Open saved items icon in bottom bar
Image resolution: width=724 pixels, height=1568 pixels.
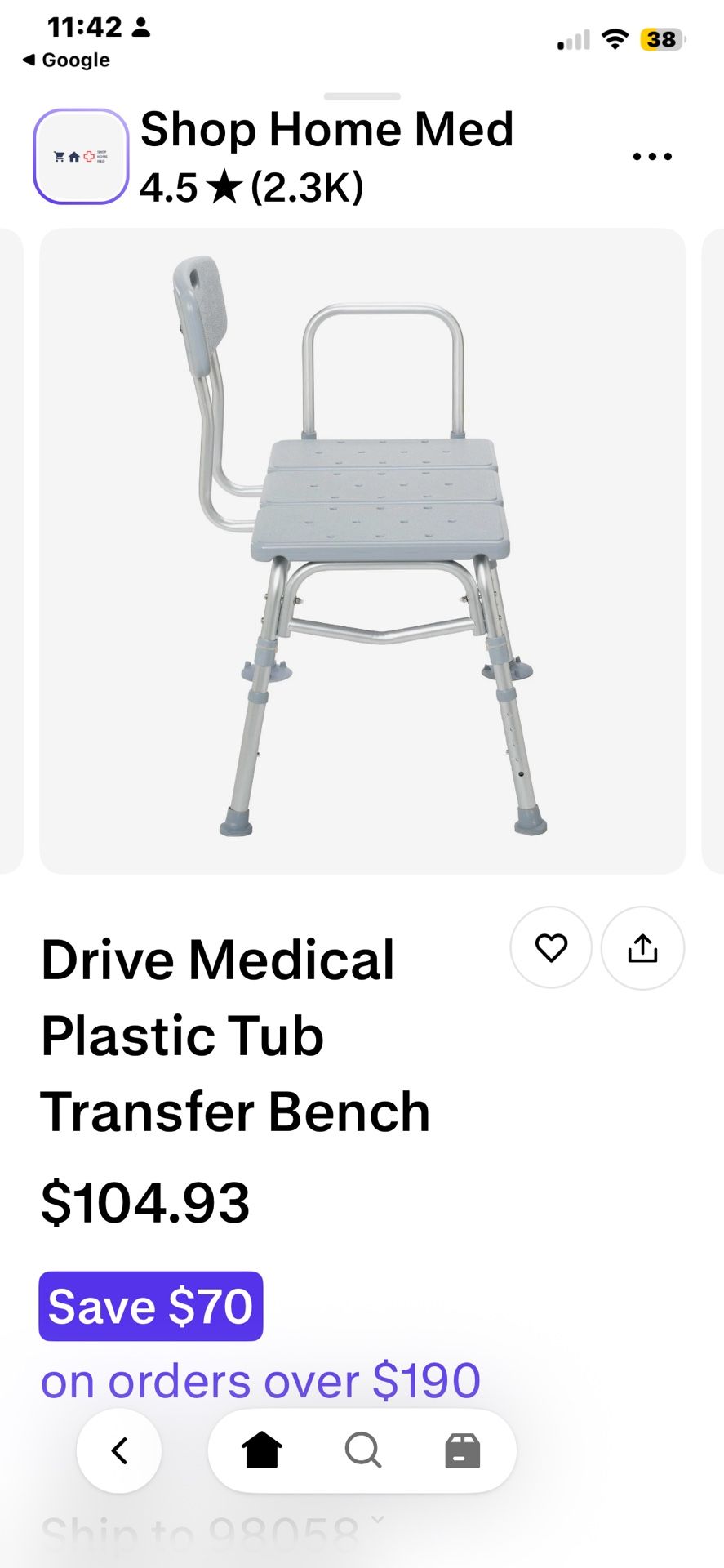[462, 1450]
